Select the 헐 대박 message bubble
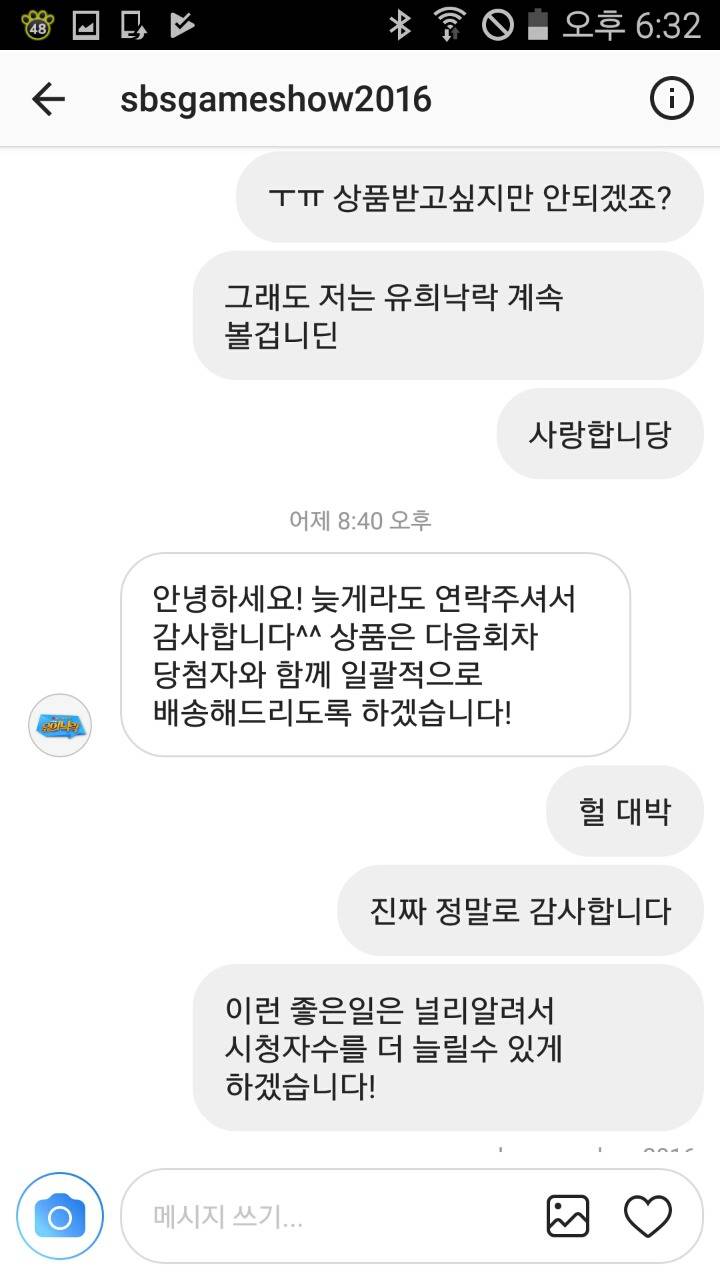The image size is (720, 1280). tap(624, 811)
